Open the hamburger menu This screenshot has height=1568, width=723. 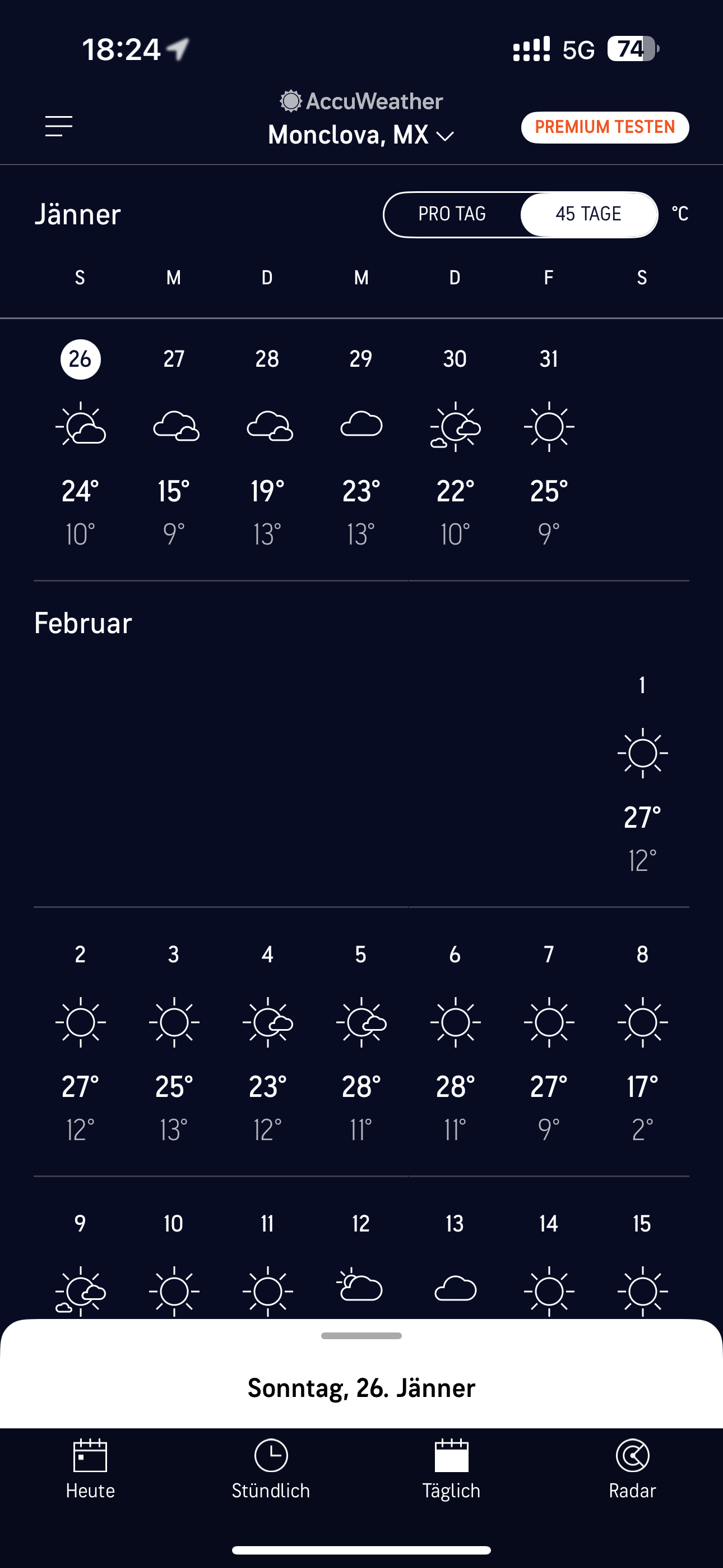click(59, 127)
